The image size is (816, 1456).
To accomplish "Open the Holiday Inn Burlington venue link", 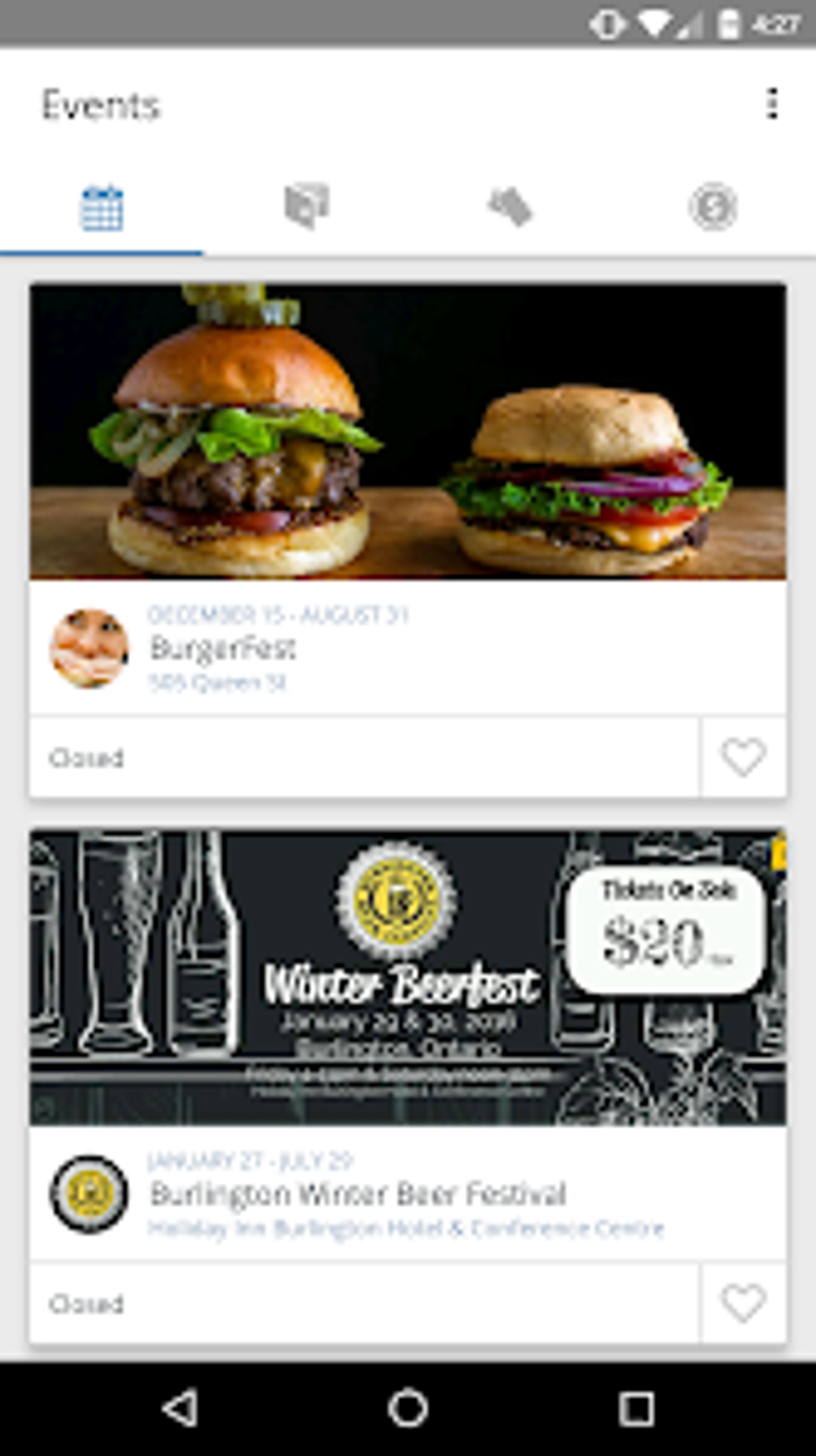I will (406, 1229).
